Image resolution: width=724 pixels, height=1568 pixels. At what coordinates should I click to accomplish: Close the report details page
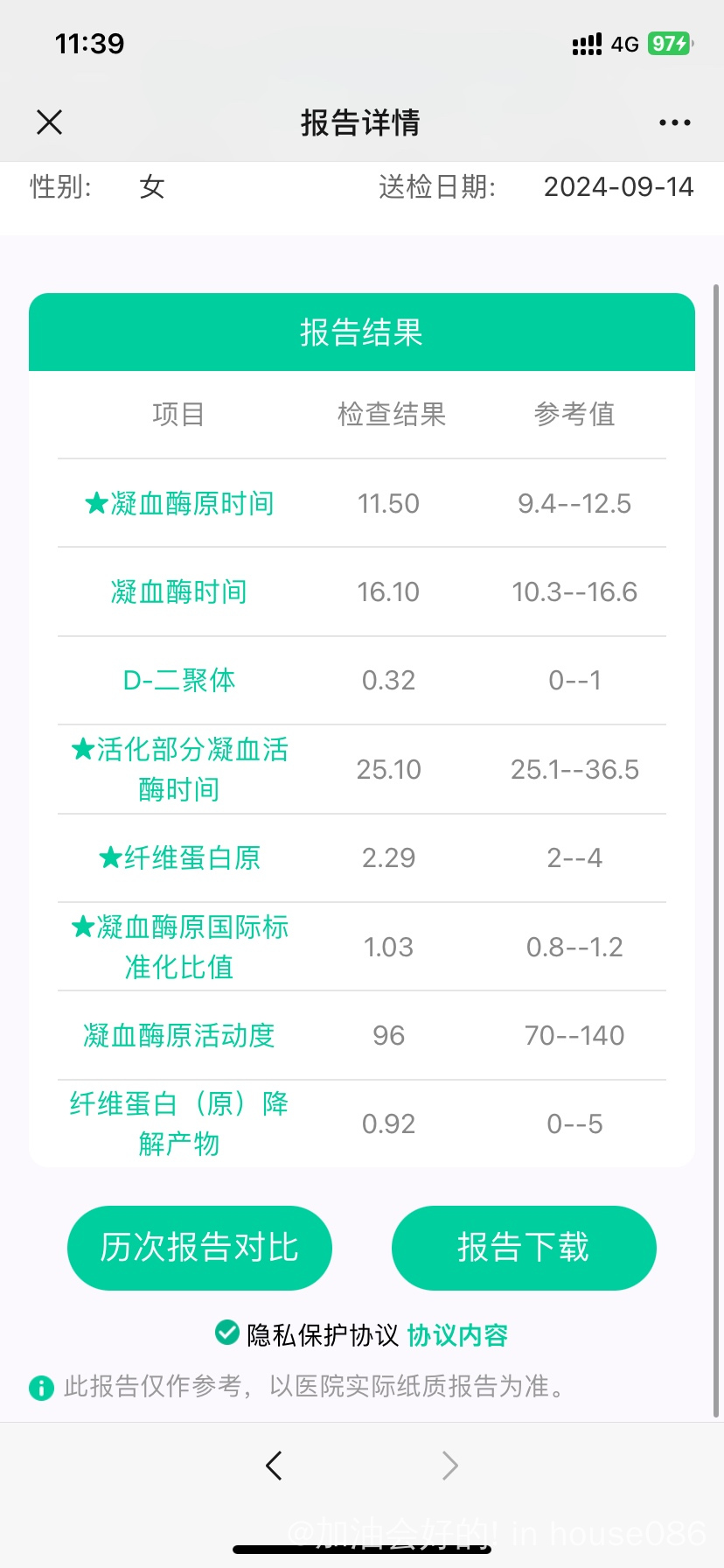coord(50,122)
